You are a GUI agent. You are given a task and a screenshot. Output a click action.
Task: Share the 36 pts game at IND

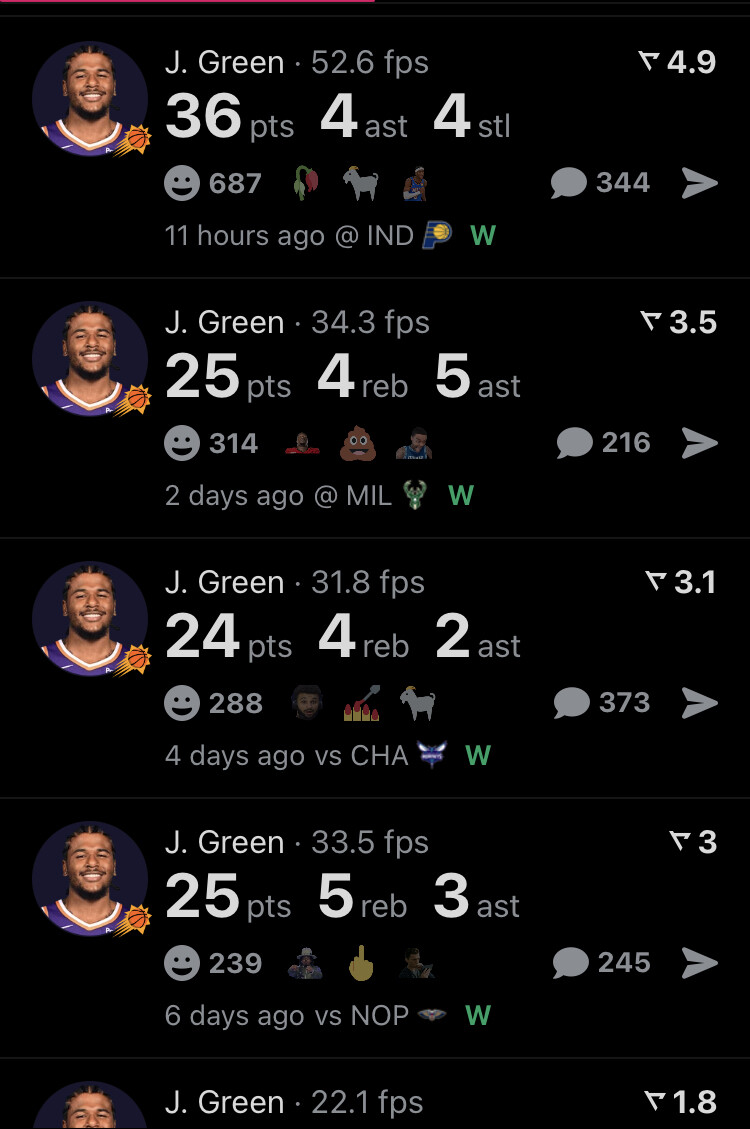coord(700,183)
